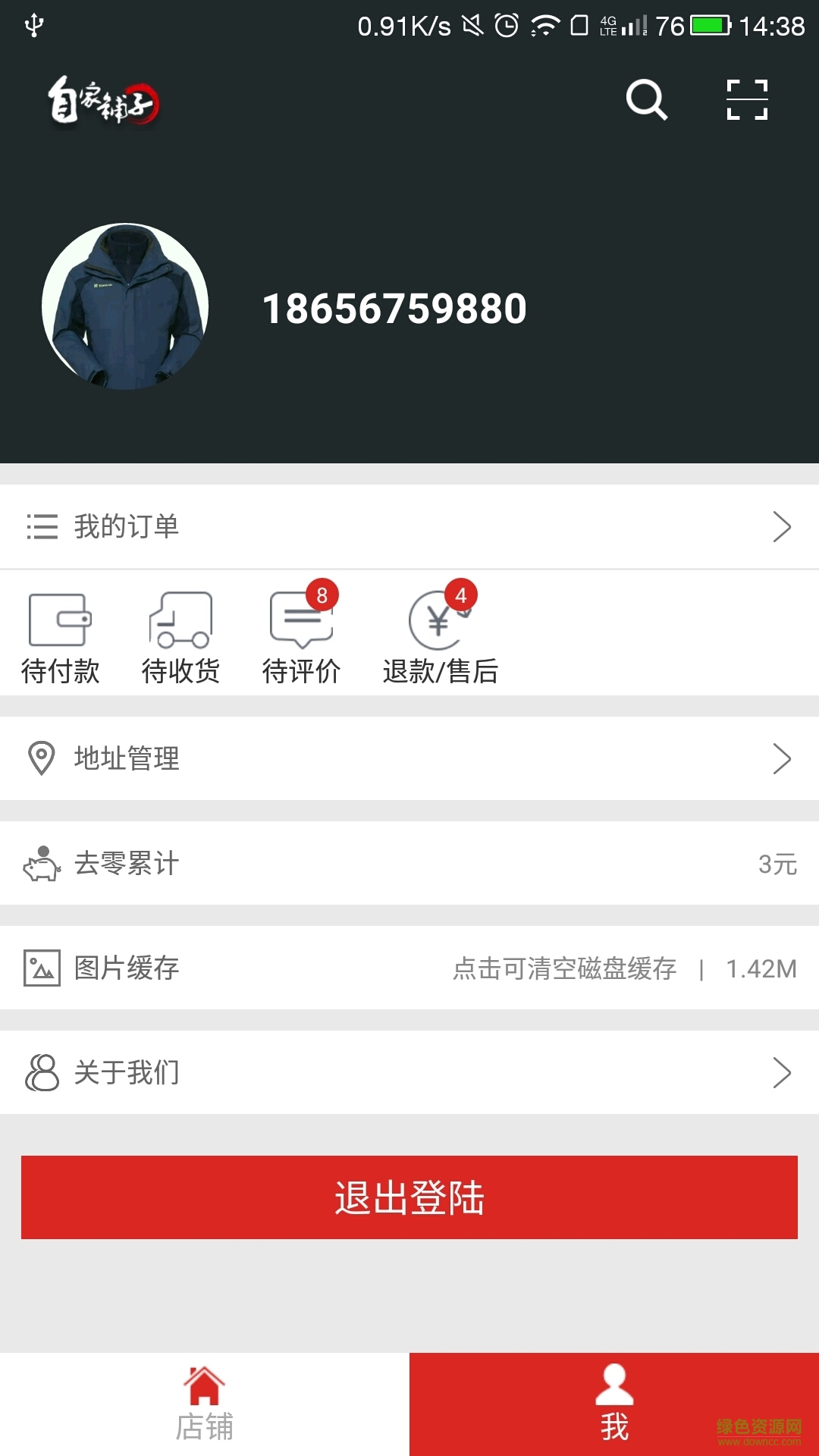The width and height of the screenshot is (819, 1456).
Task: Open the search magnifier icon
Action: [x=646, y=100]
